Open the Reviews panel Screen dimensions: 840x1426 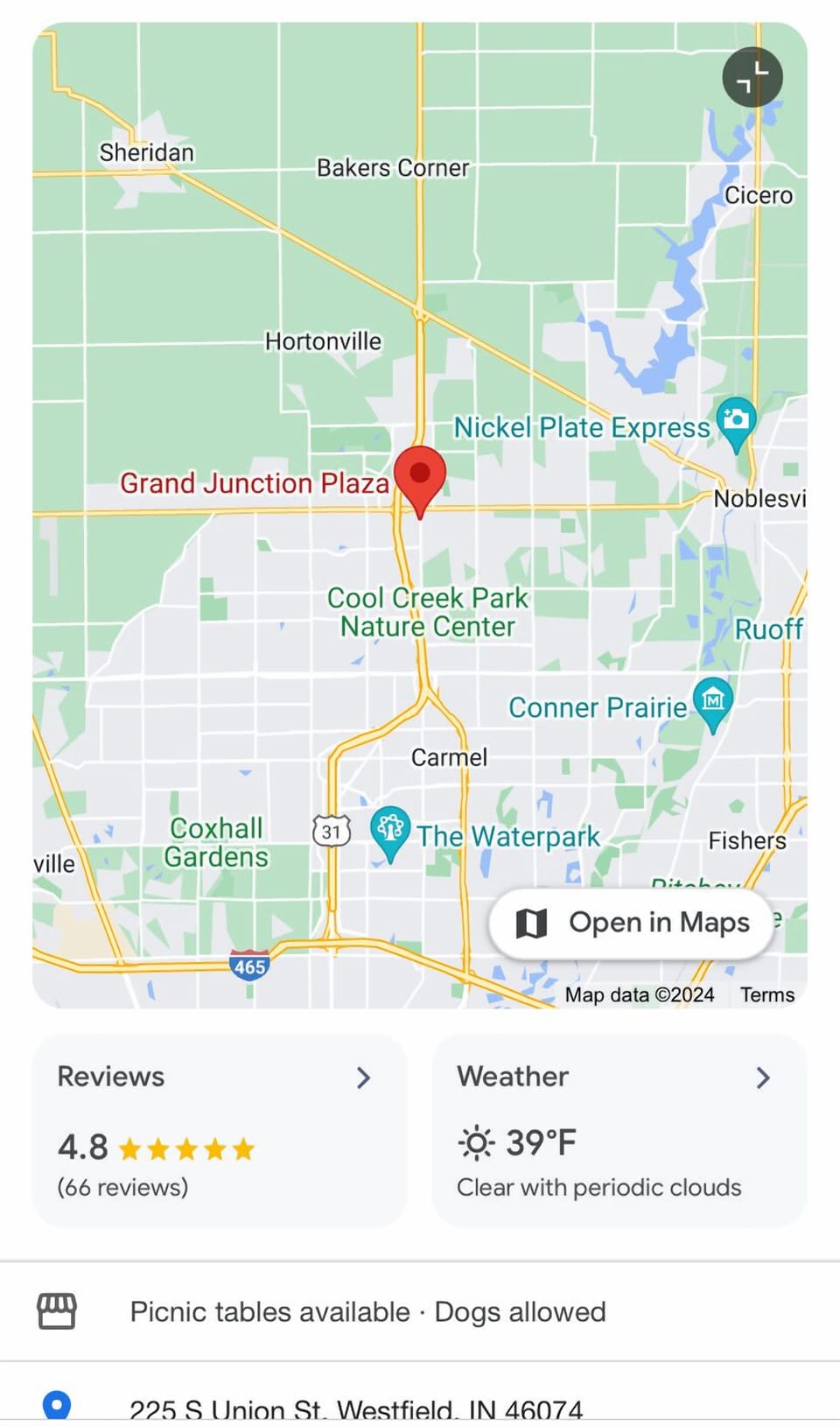click(219, 1129)
